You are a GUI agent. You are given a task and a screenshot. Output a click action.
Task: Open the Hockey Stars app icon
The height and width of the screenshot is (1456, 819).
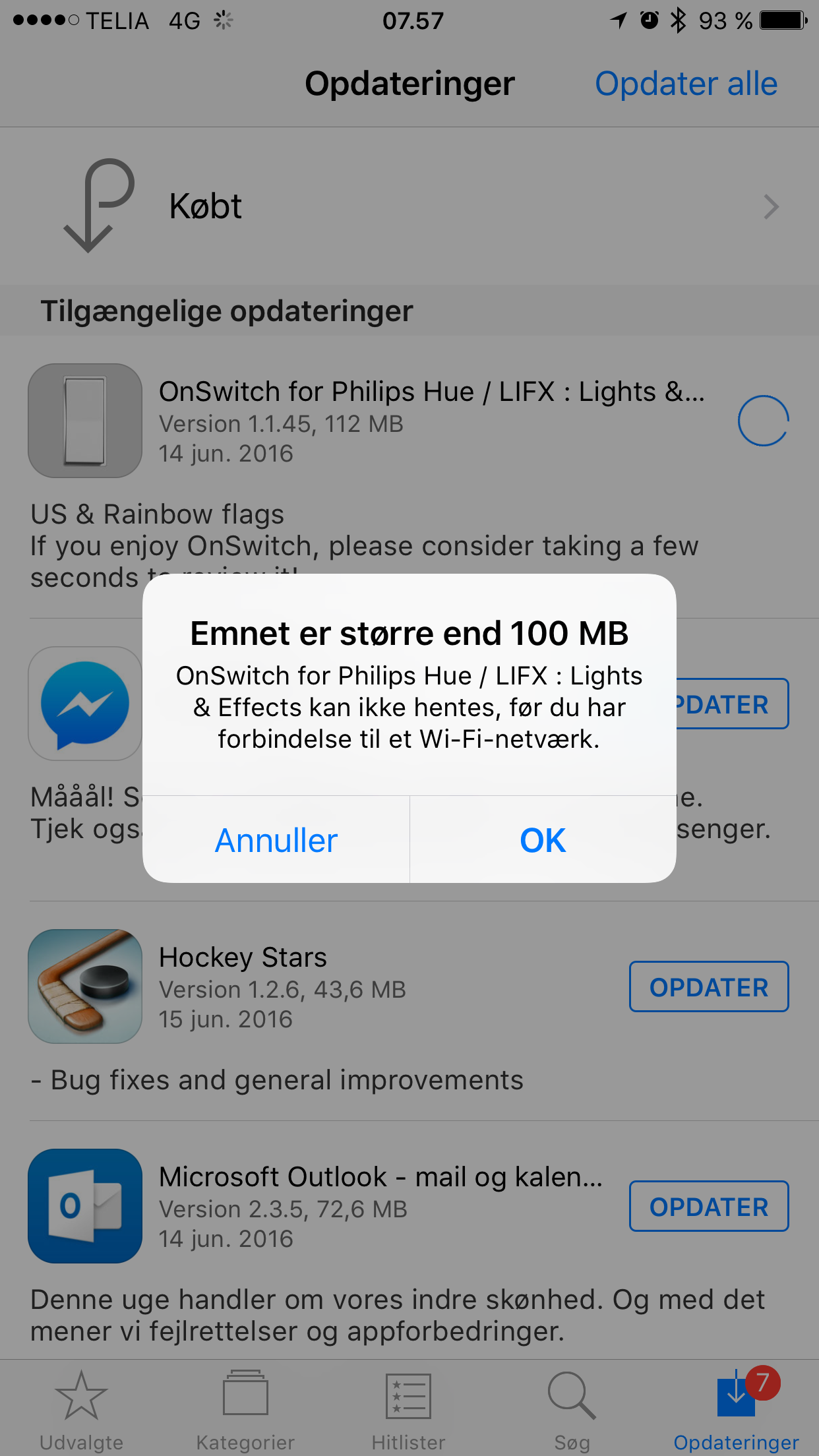[85, 986]
